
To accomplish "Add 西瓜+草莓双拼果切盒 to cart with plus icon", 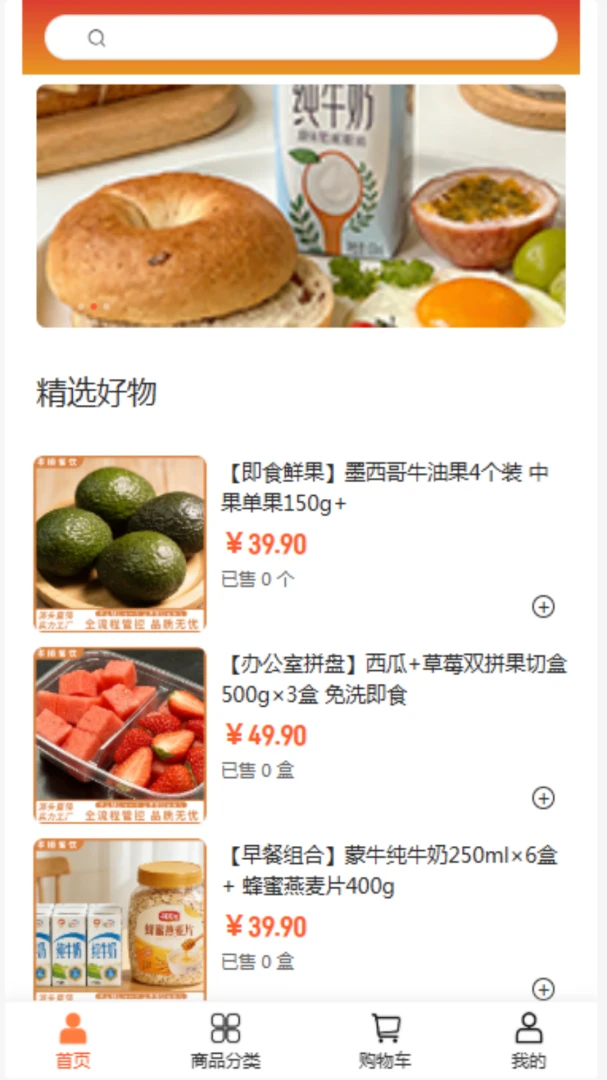I will (543, 798).
